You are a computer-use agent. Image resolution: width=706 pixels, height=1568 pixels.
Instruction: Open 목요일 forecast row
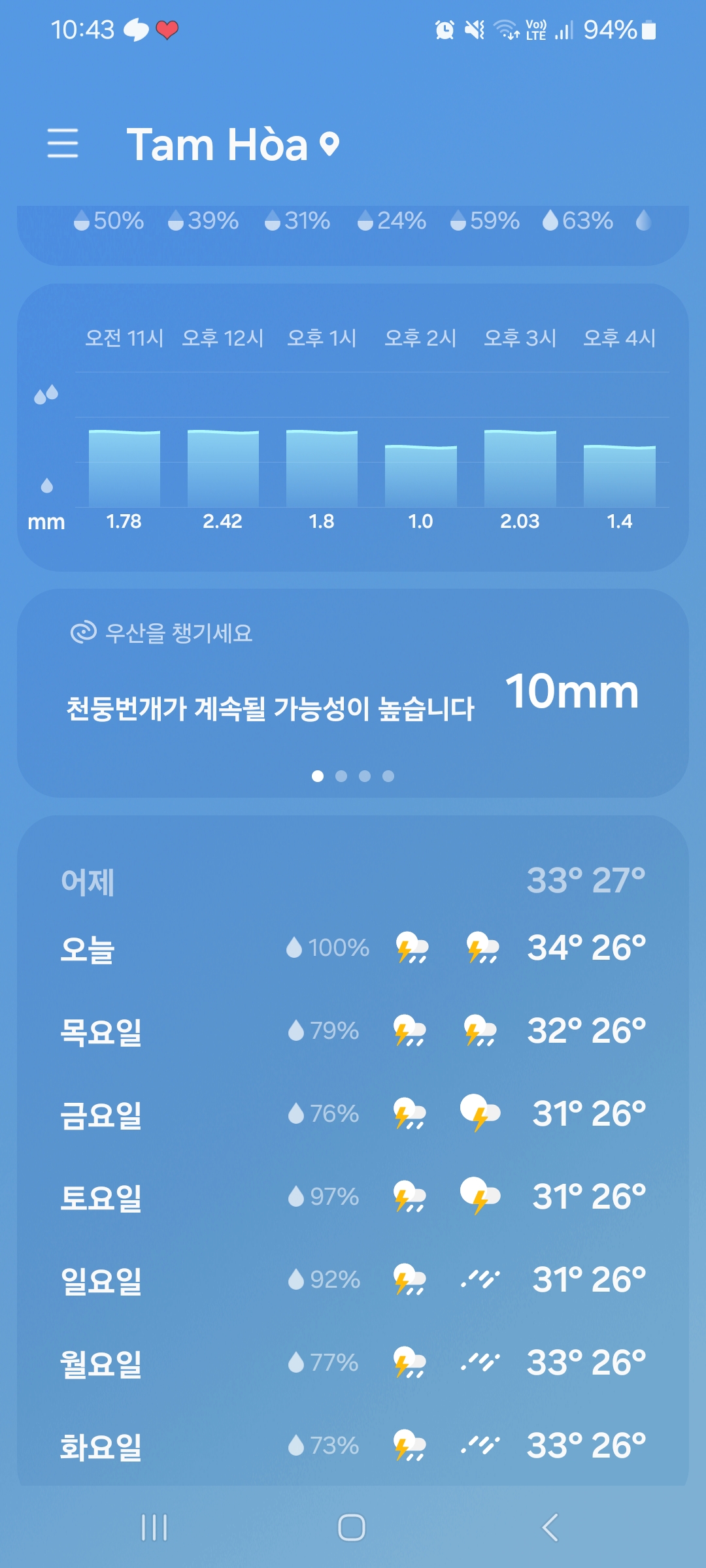pos(353,1031)
